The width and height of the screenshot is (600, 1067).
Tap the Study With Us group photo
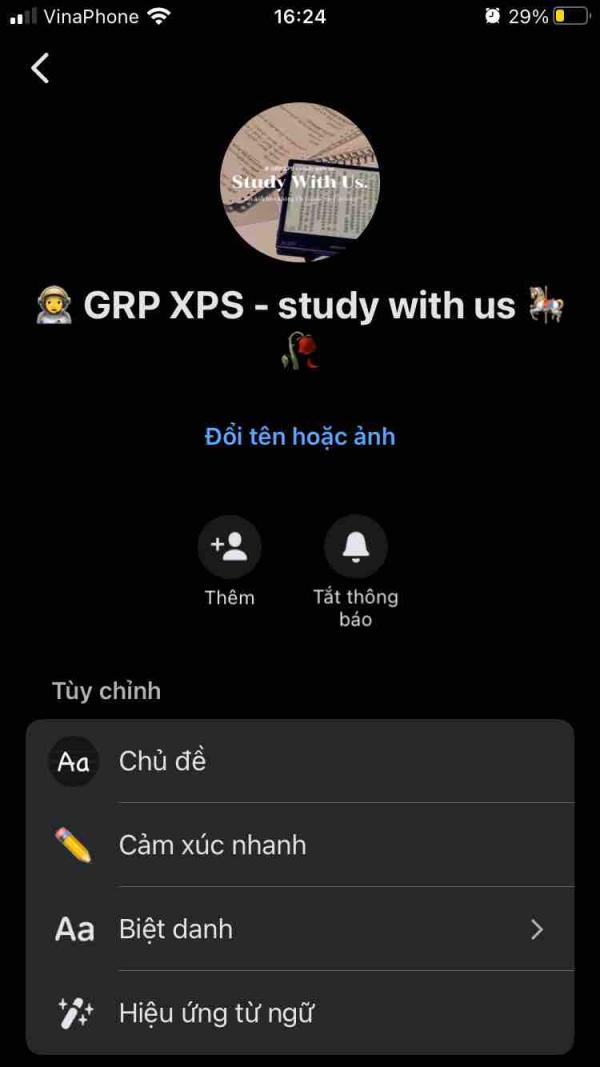click(300, 182)
